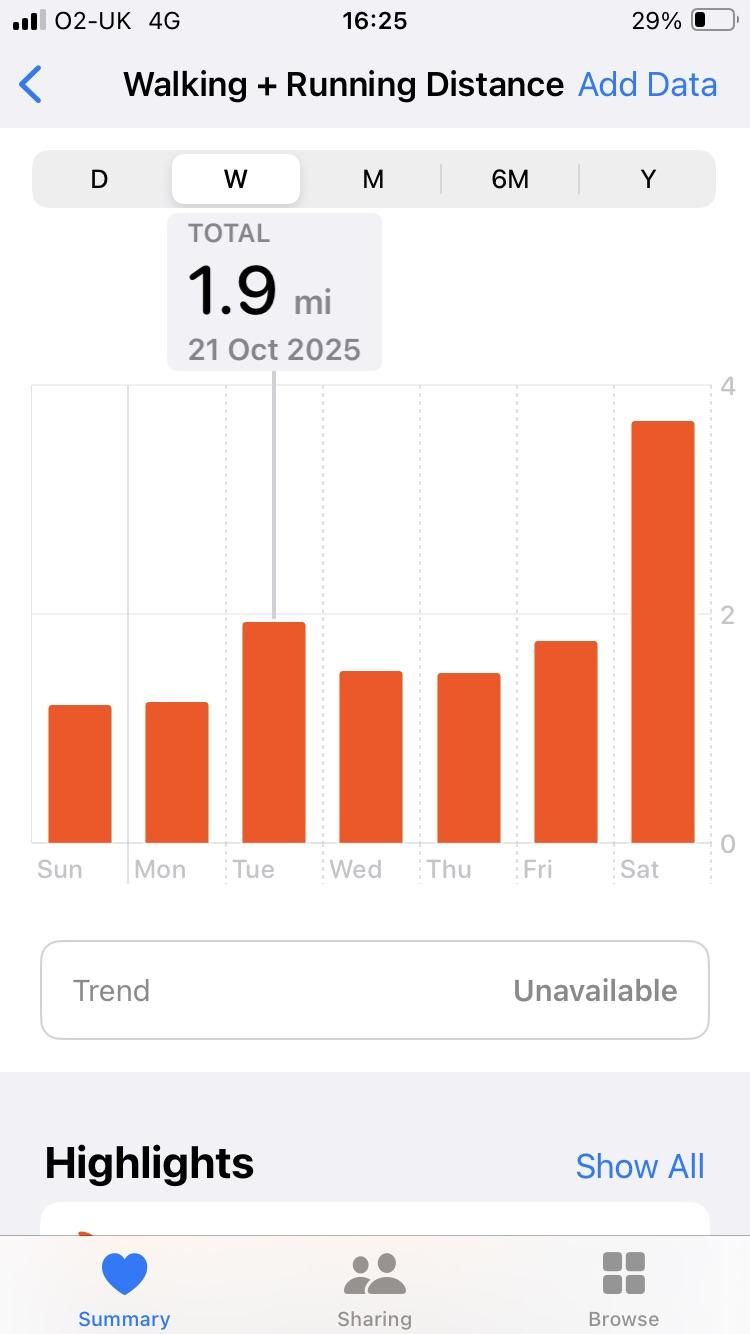Switch to the M month view
The width and height of the screenshot is (750, 1334).
click(373, 179)
